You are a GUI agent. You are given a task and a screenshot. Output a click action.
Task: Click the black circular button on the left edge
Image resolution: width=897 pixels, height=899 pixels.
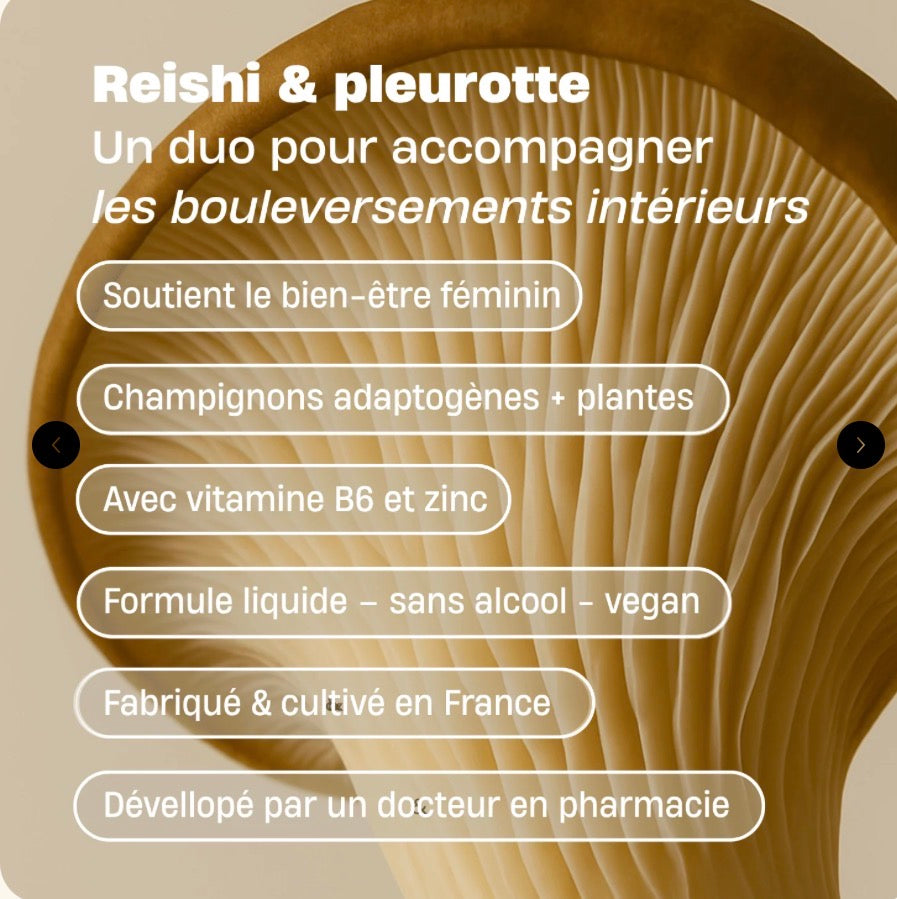(x=56, y=445)
